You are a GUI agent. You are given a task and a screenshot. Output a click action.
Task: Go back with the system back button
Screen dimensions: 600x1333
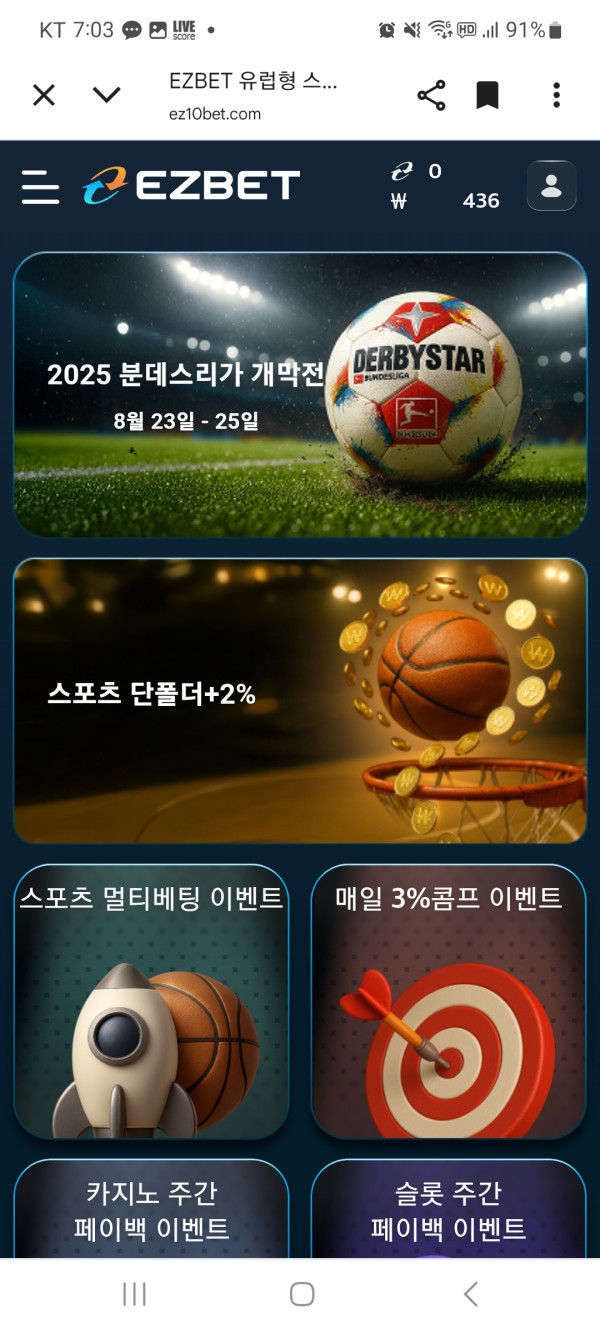470,1294
